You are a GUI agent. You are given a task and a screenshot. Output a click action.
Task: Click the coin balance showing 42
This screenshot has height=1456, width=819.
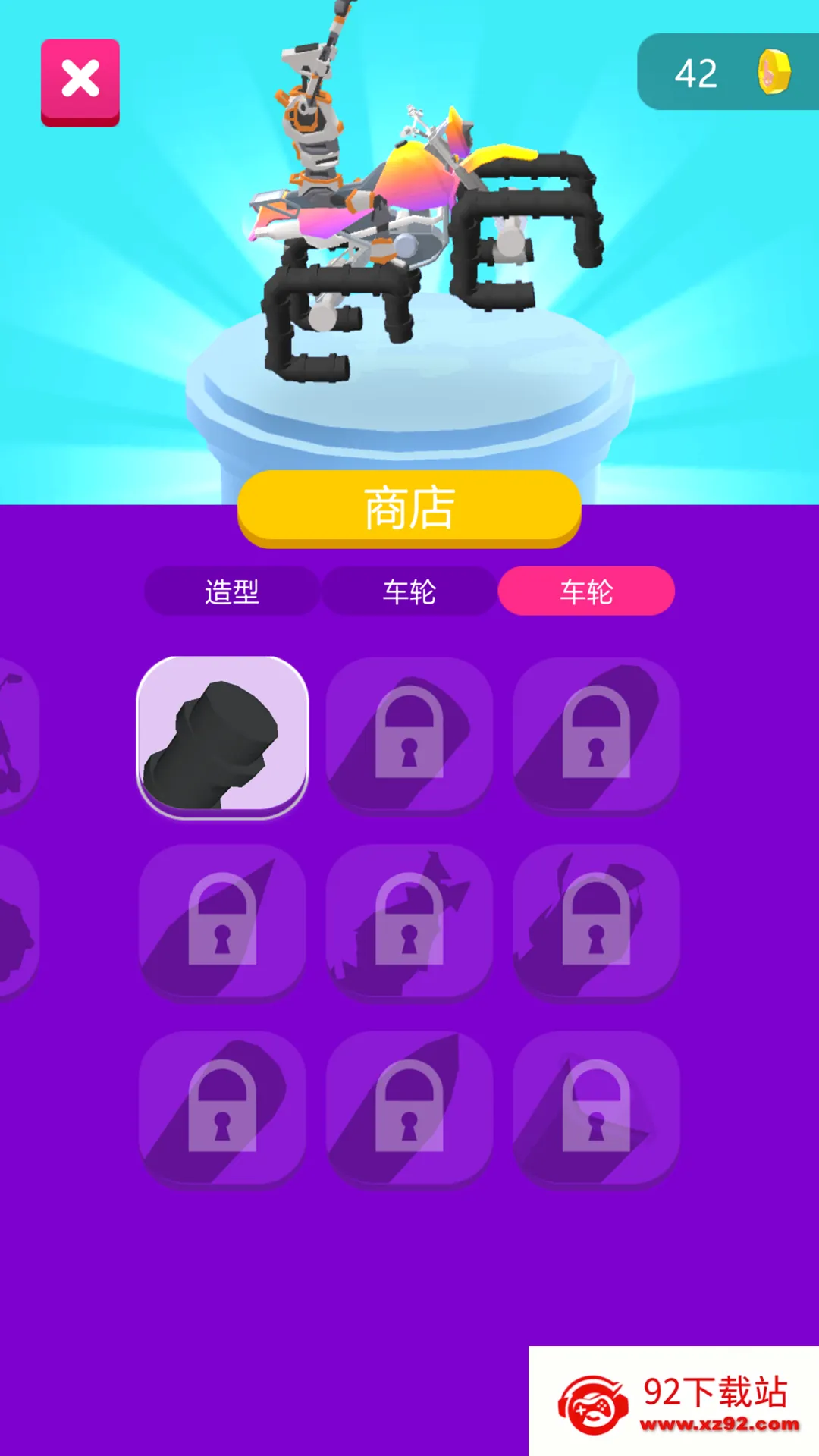coord(698,72)
